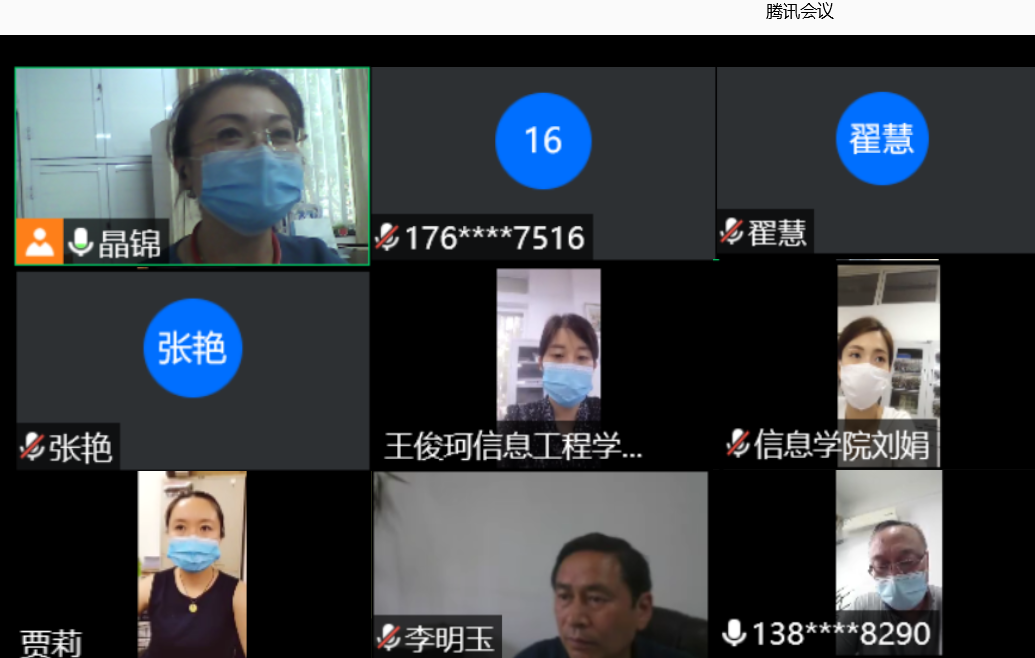Select 贾莉's video tile
Image resolution: width=1035 pixels, height=658 pixels.
click(192, 563)
